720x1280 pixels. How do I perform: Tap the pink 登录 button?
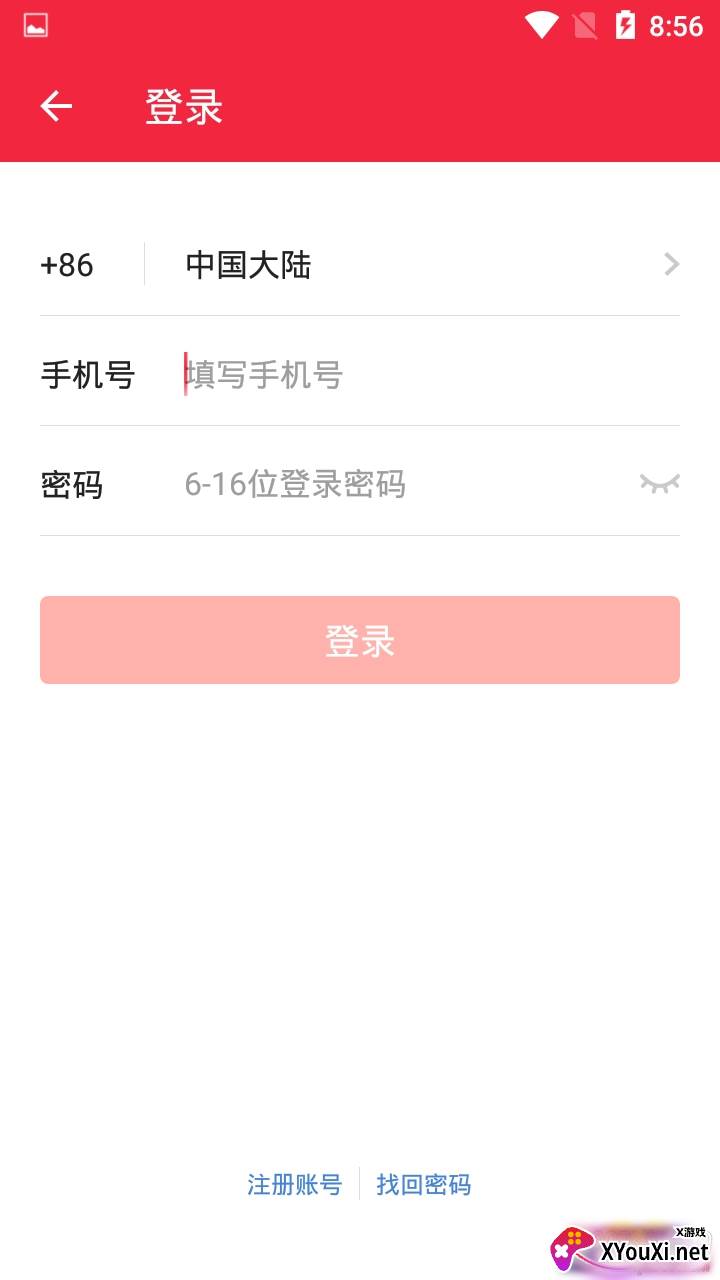coord(360,640)
